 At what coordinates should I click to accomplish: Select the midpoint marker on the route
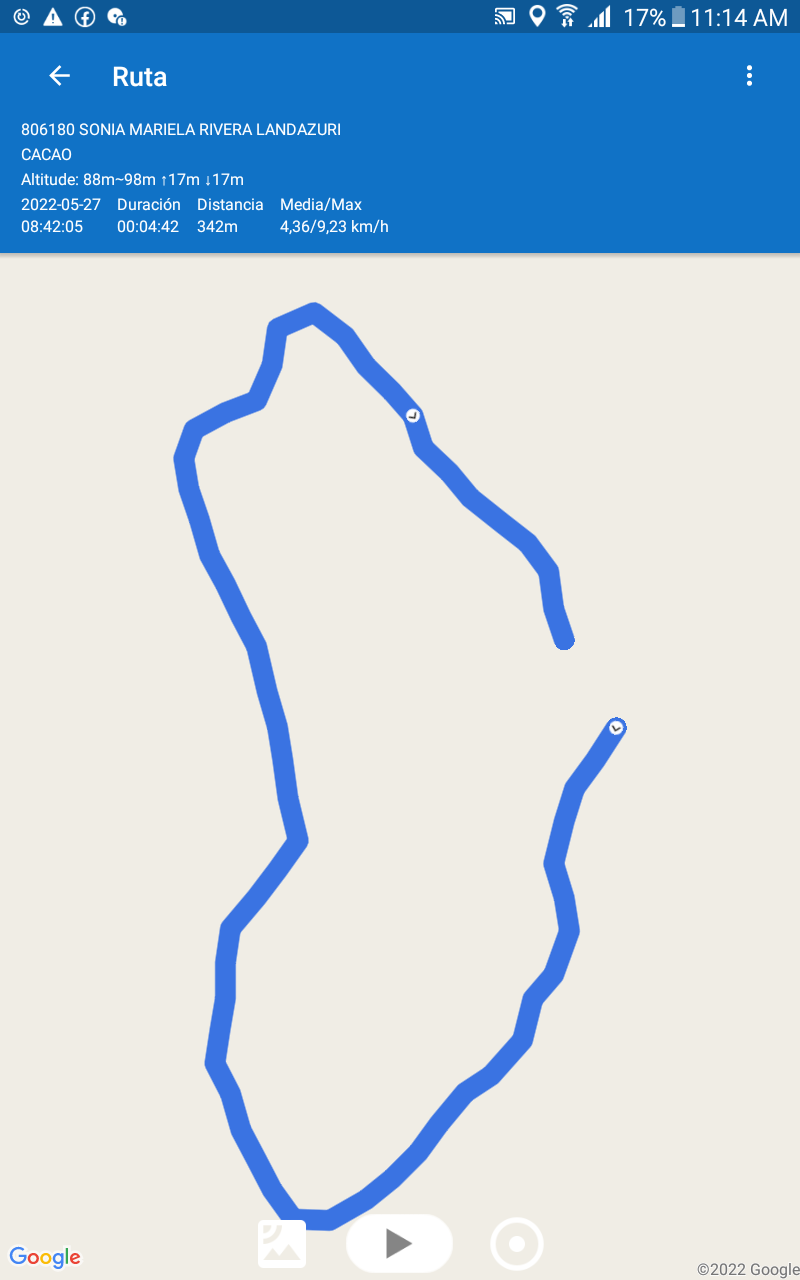tap(413, 415)
